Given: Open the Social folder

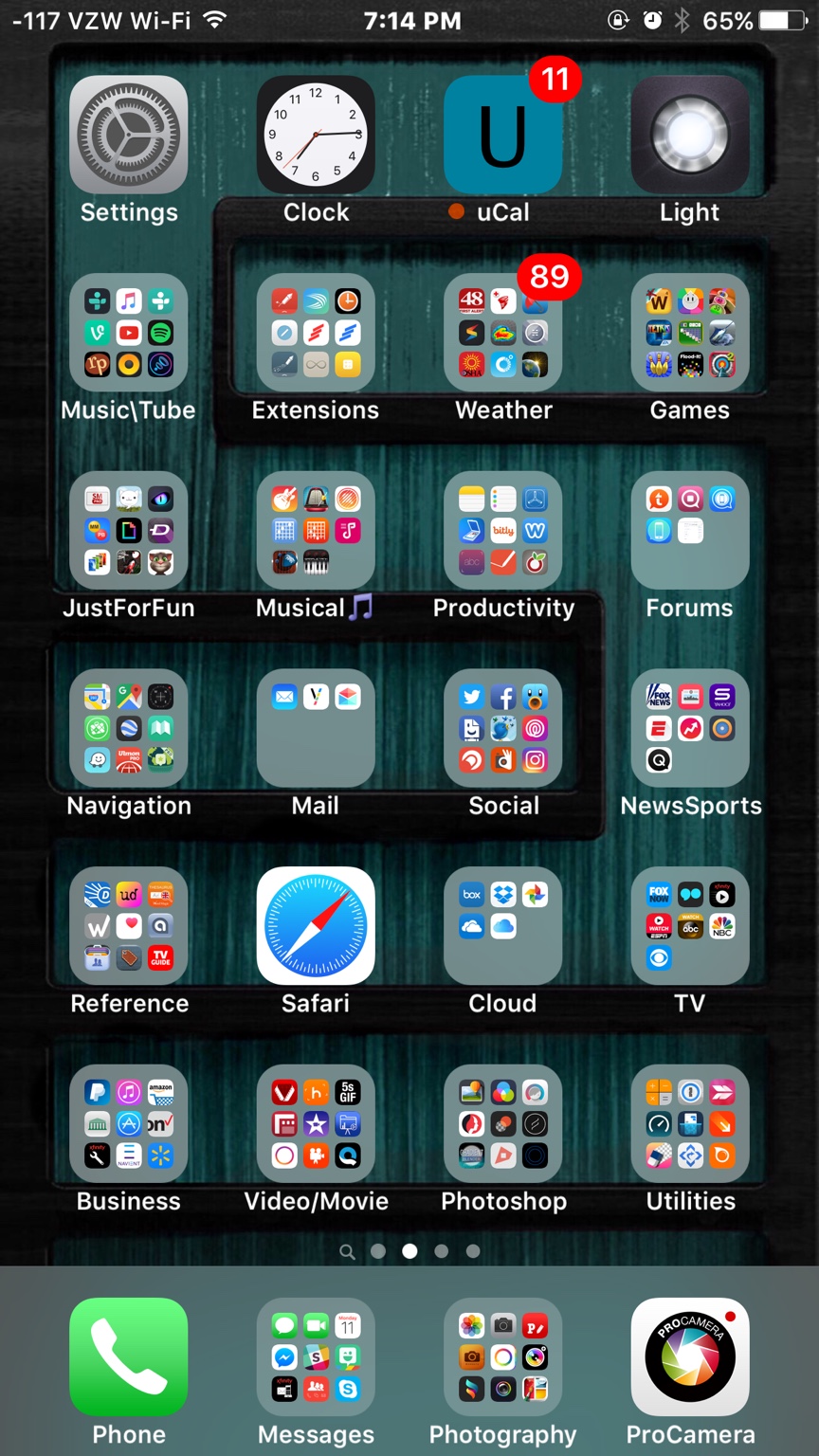Looking at the screenshot, I should [502, 728].
